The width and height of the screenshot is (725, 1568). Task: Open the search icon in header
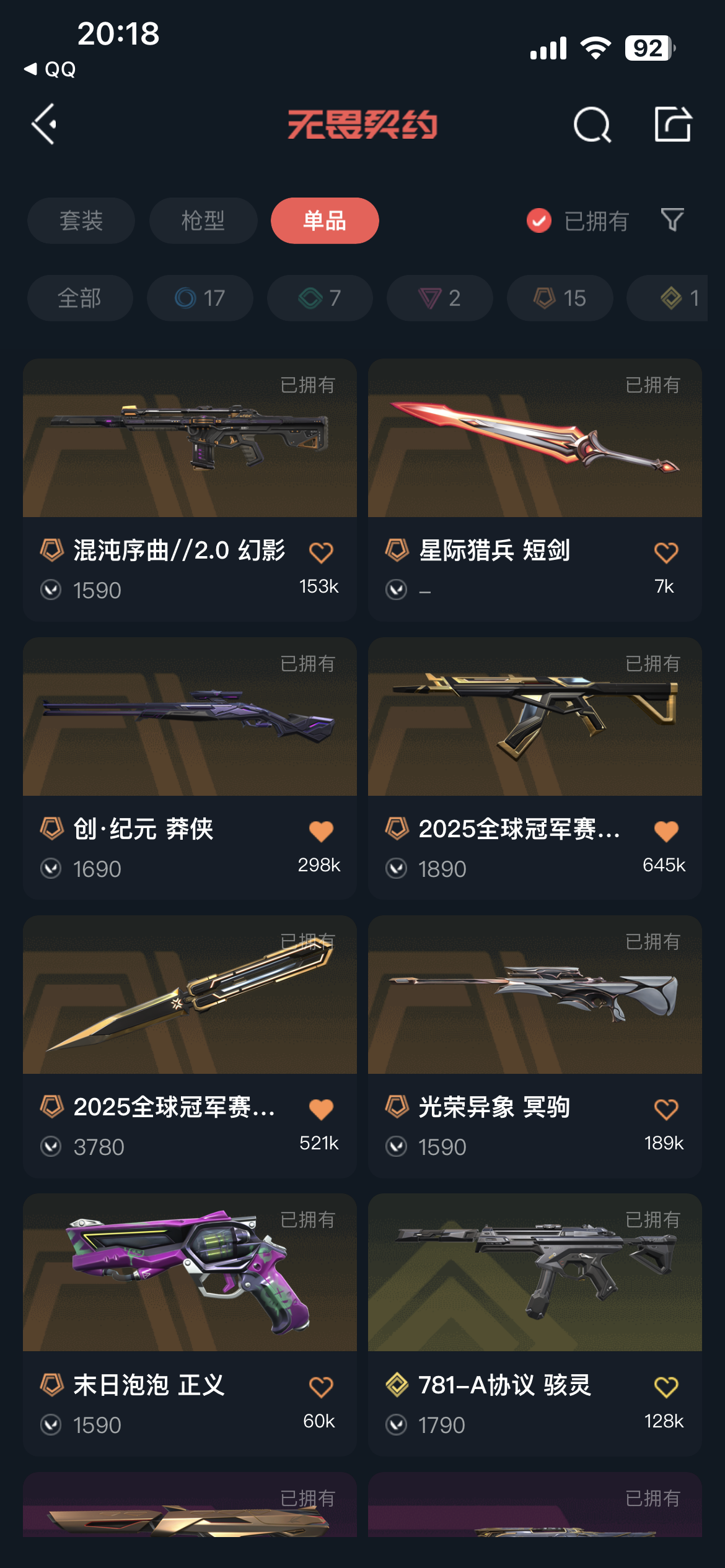pos(592,124)
